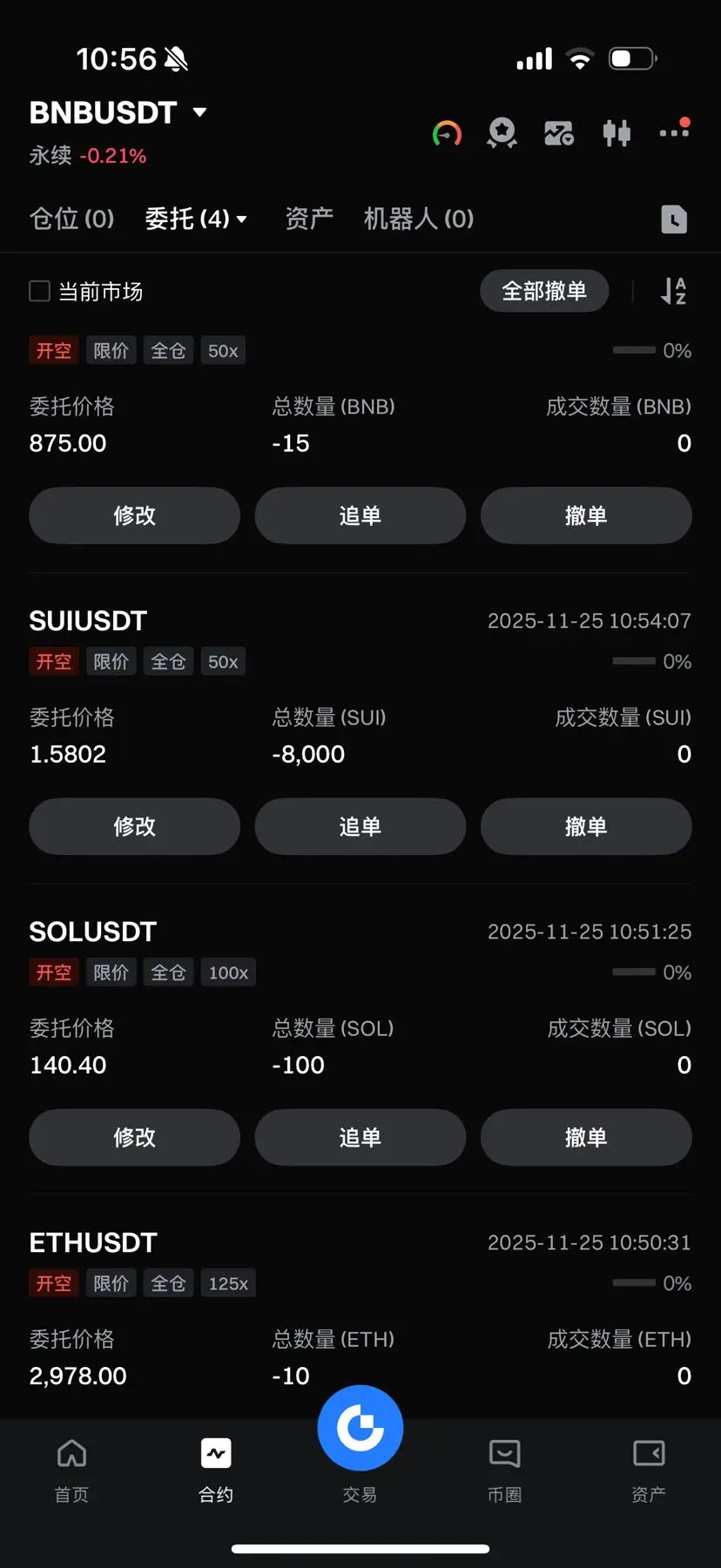This screenshot has height=1568, width=721.
Task: Open the candlestick chart settings icon
Action: (617, 133)
